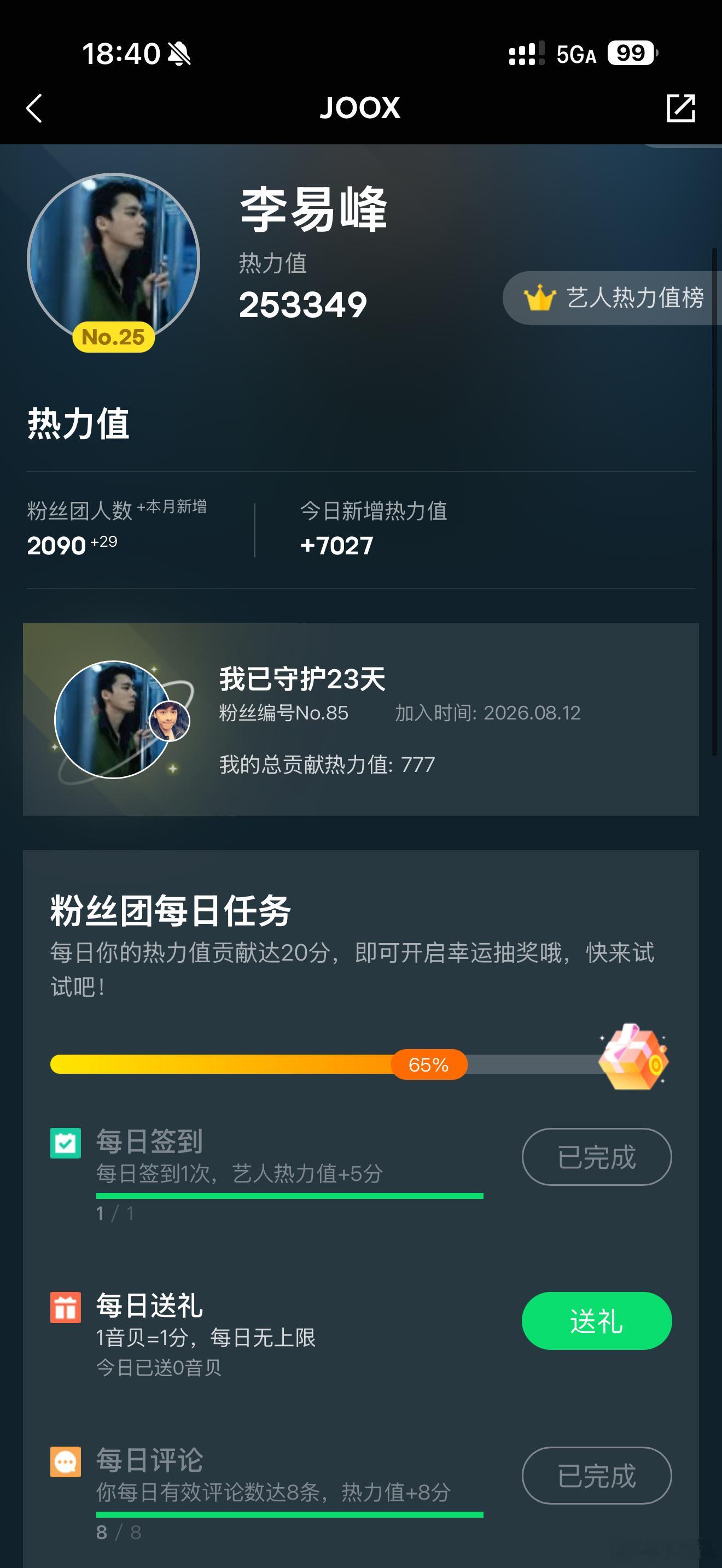
Task: Open the 艺人热力值榜 ranking
Action: tap(613, 297)
